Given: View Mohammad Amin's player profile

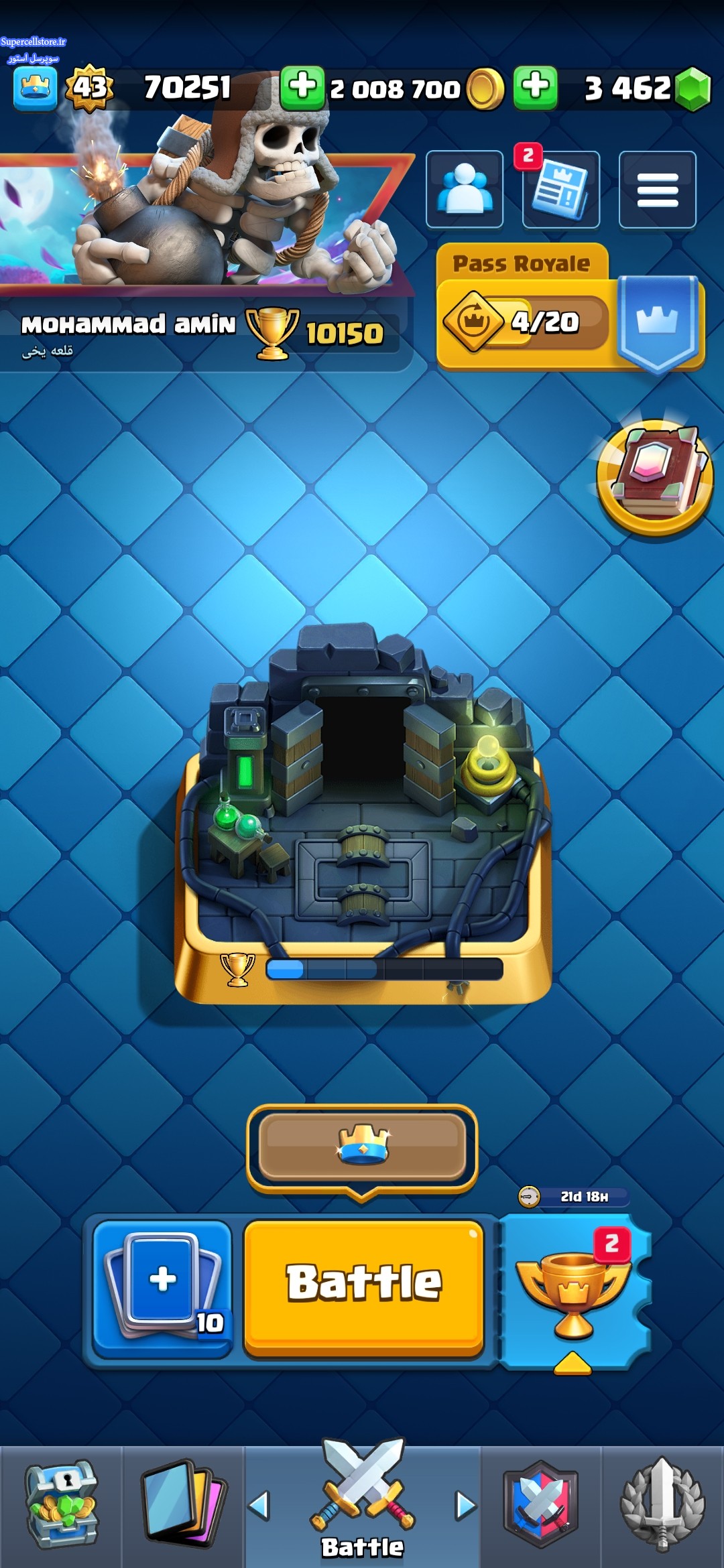Looking at the screenshot, I should [x=127, y=325].
